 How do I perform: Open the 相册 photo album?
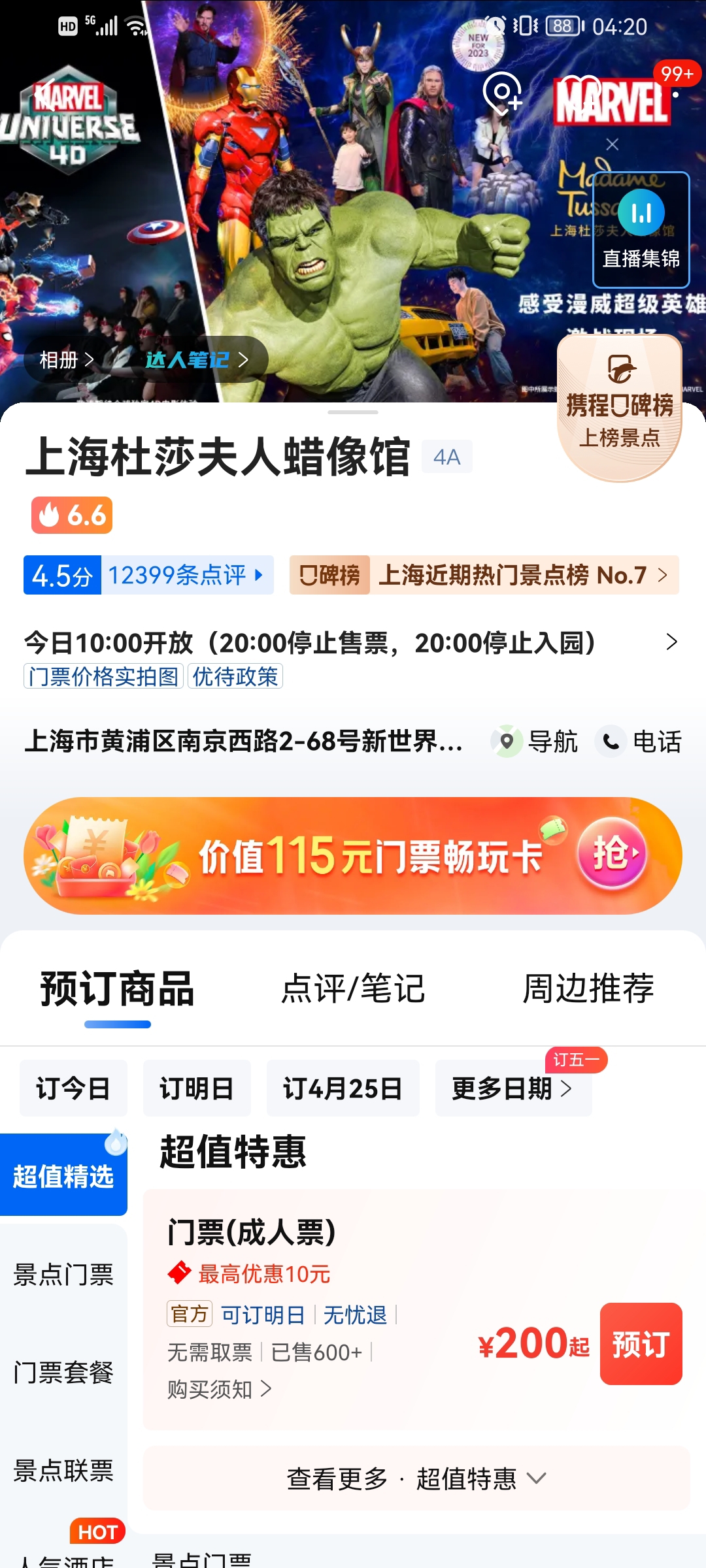coord(67,359)
